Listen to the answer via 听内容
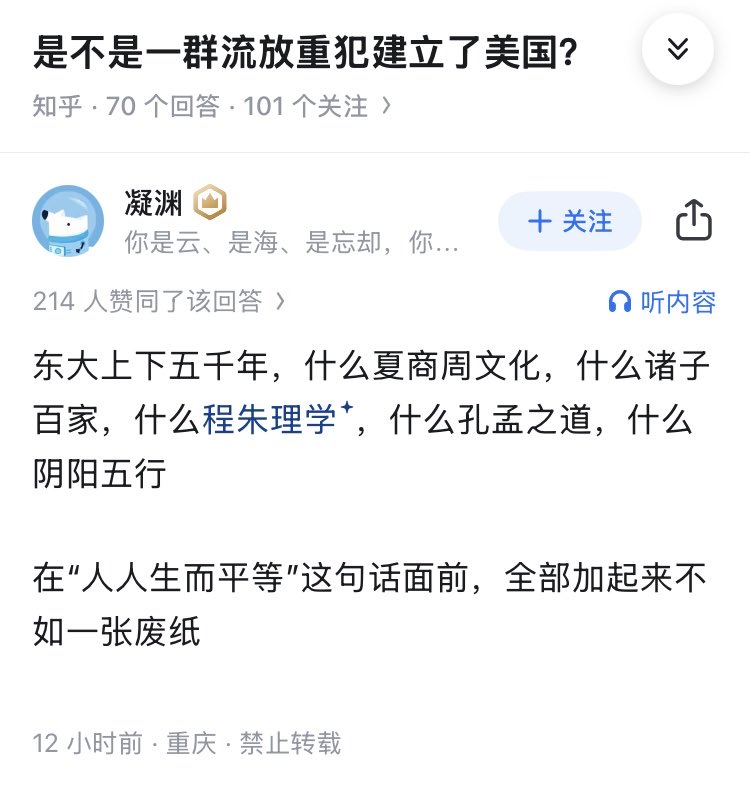The image size is (750, 786). click(x=662, y=302)
